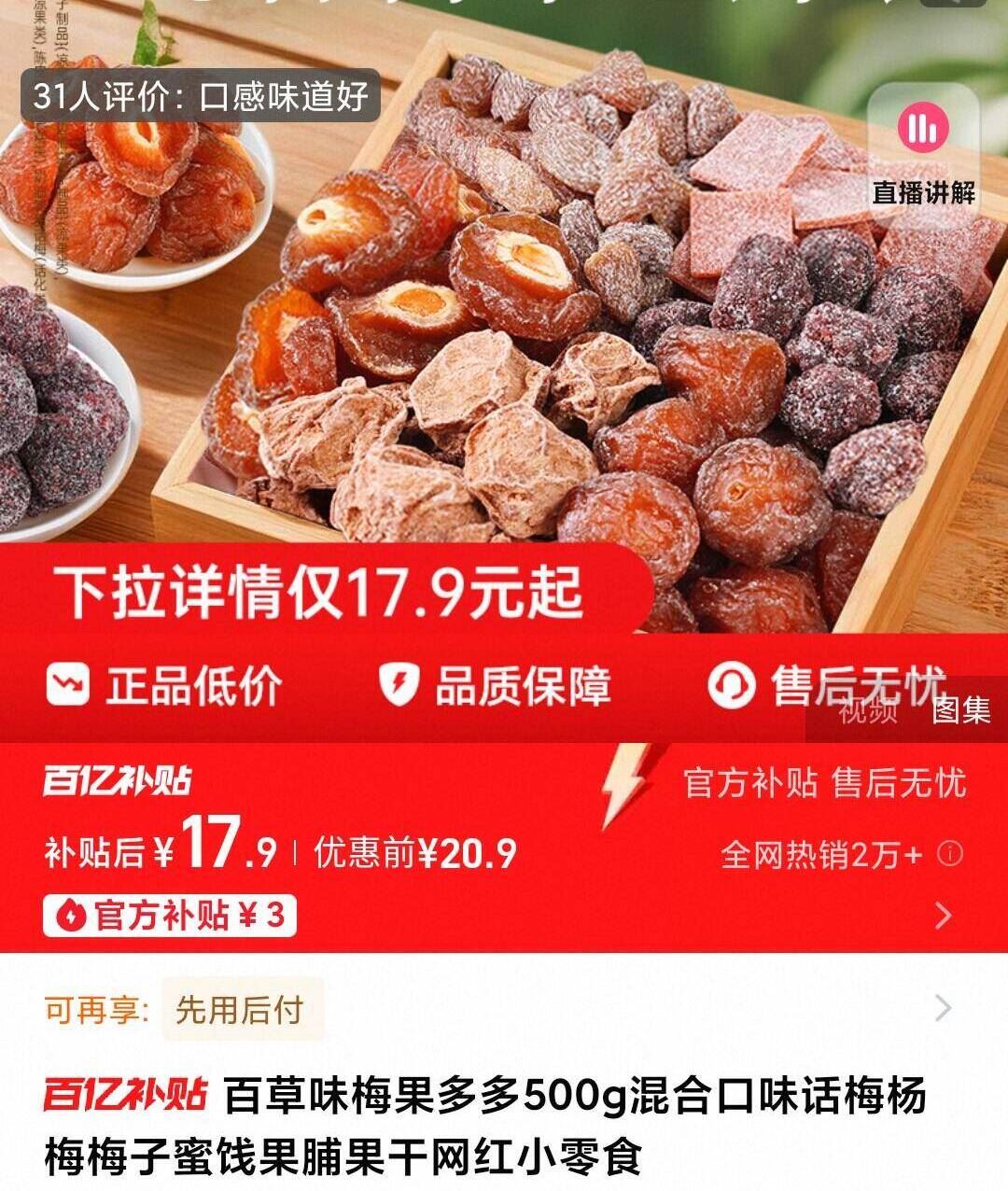Open the 可再享 row using its arrow
Image resolution: width=1008 pixels, height=1191 pixels.
pos(941,1006)
